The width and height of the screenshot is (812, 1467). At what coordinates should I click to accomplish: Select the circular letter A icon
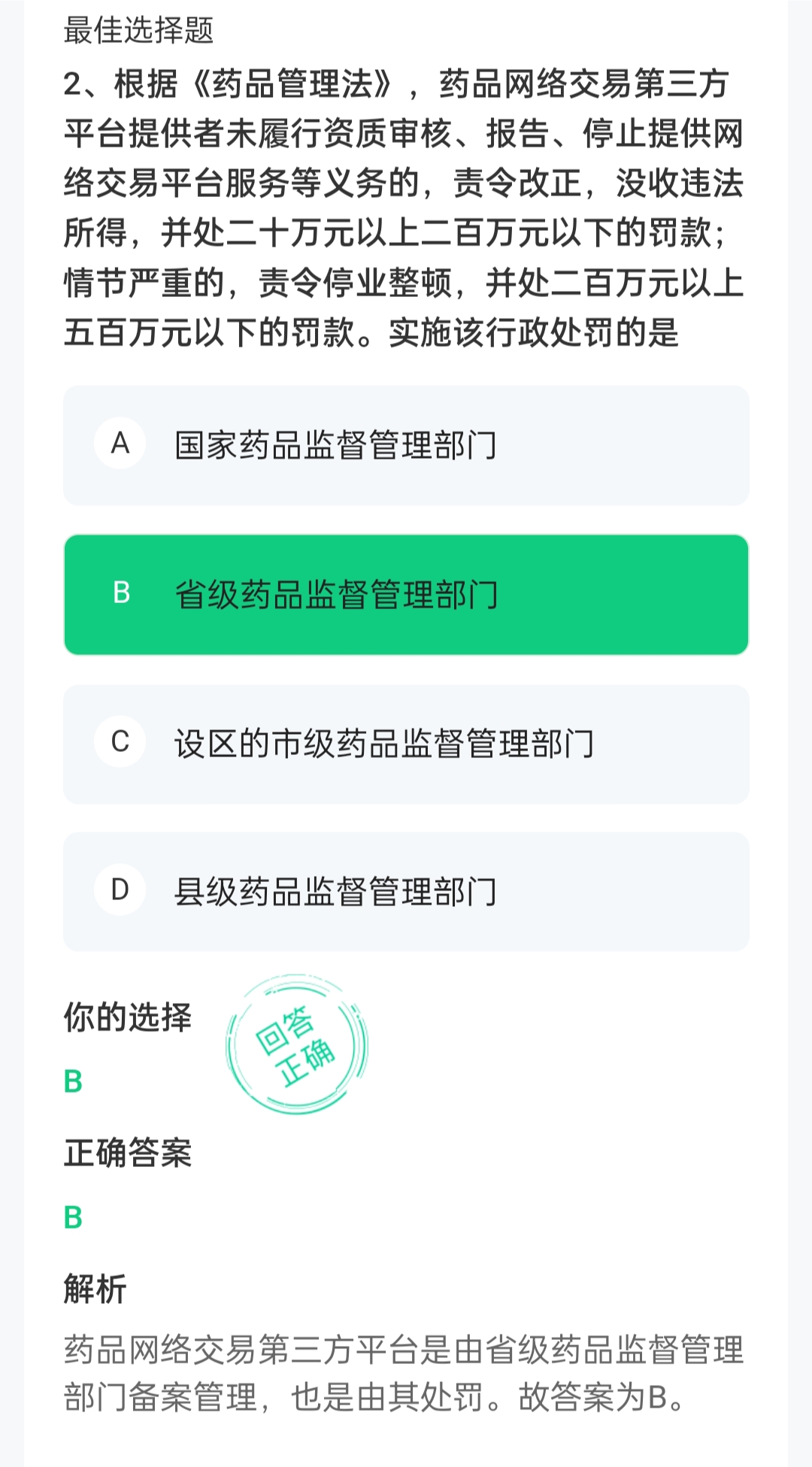[120, 444]
